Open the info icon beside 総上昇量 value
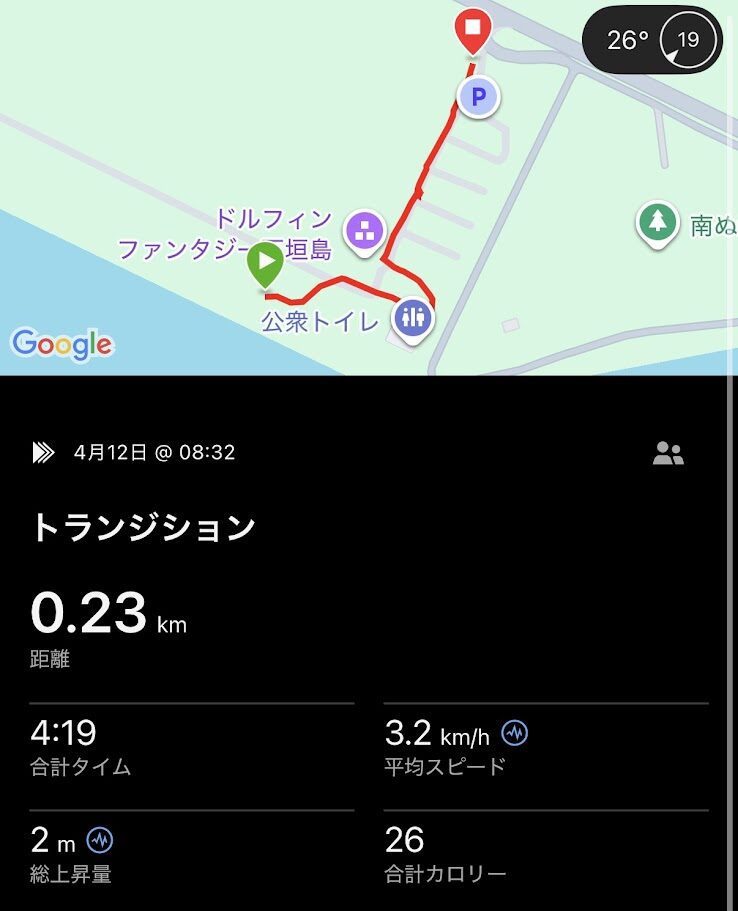 [x=99, y=838]
